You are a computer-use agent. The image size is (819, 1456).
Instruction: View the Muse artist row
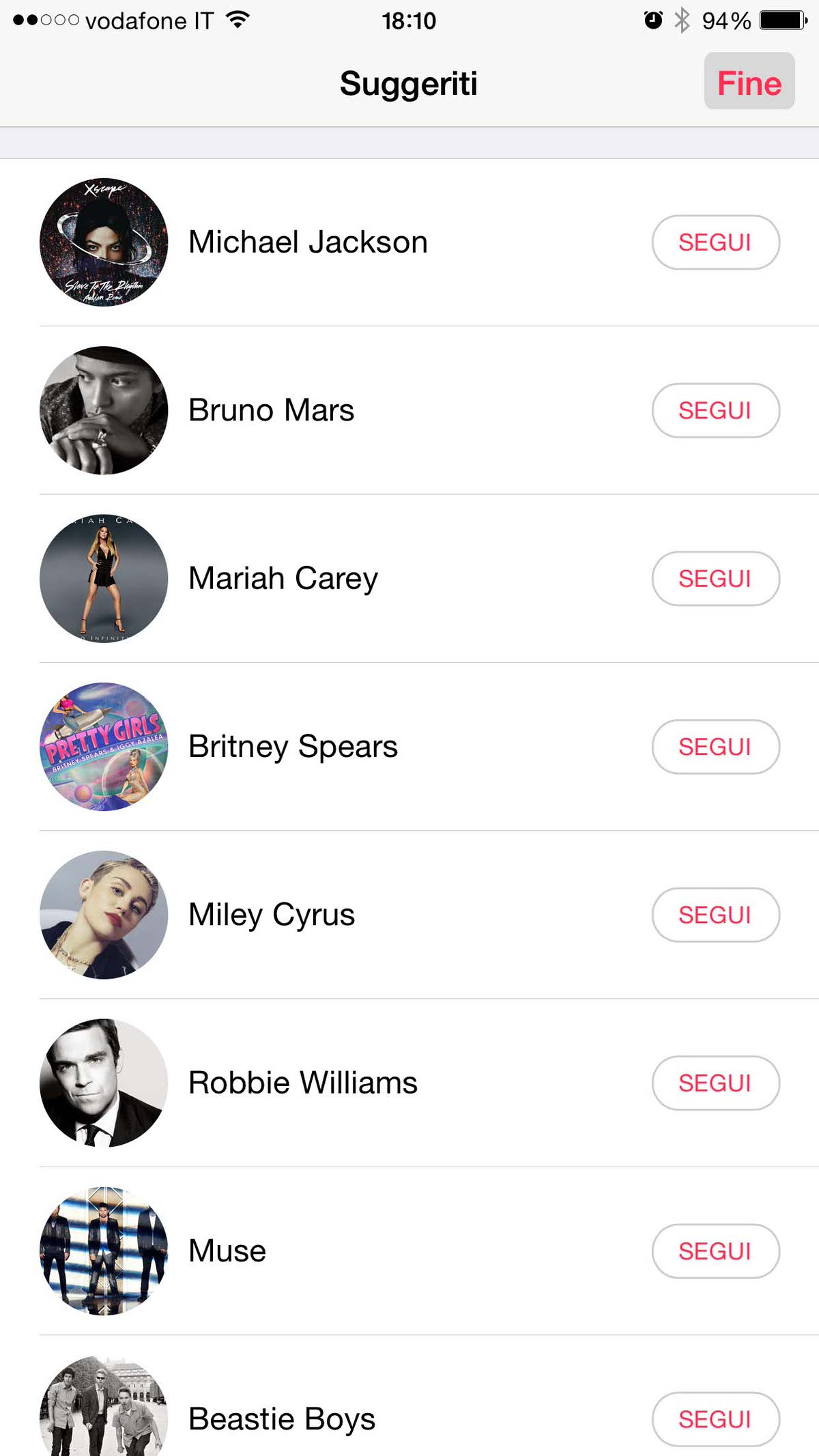227,1251
